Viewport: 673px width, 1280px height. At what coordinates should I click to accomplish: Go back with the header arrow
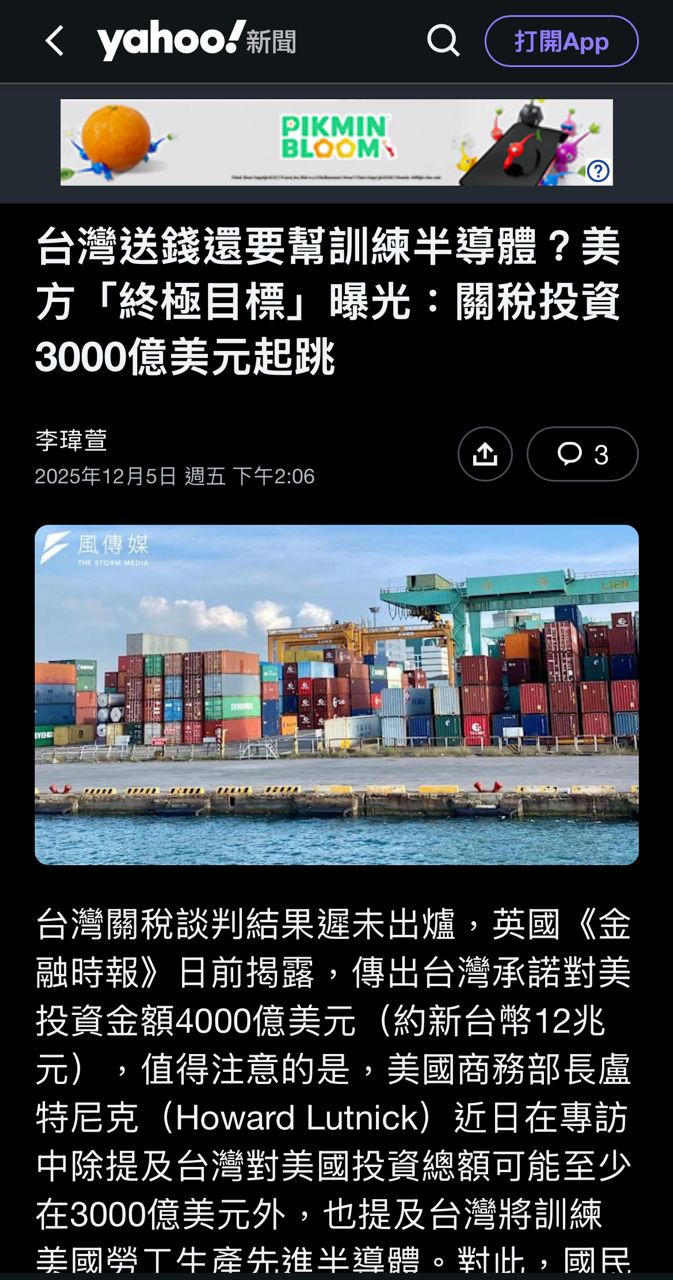[x=55, y=41]
